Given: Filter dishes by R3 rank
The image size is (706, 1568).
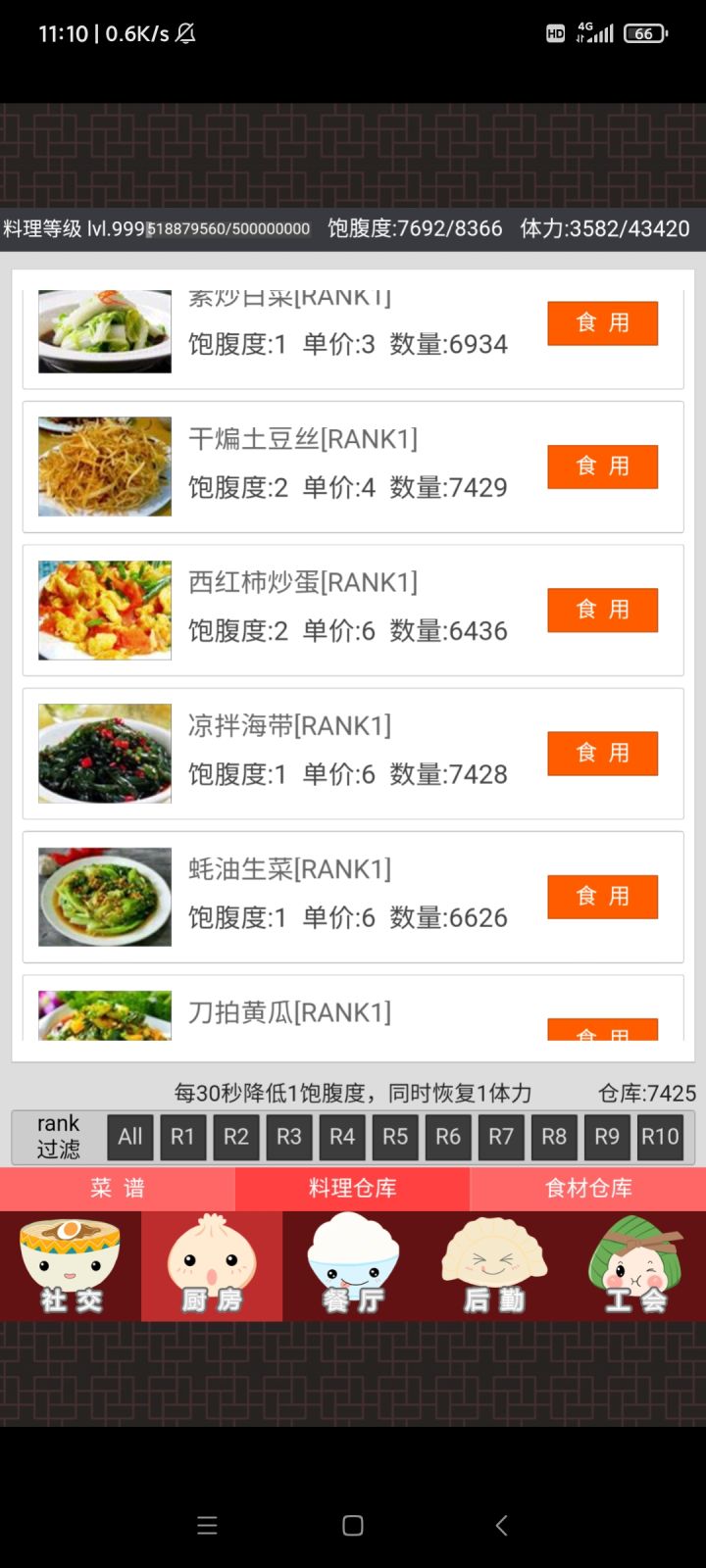Looking at the screenshot, I should coord(289,1137).
